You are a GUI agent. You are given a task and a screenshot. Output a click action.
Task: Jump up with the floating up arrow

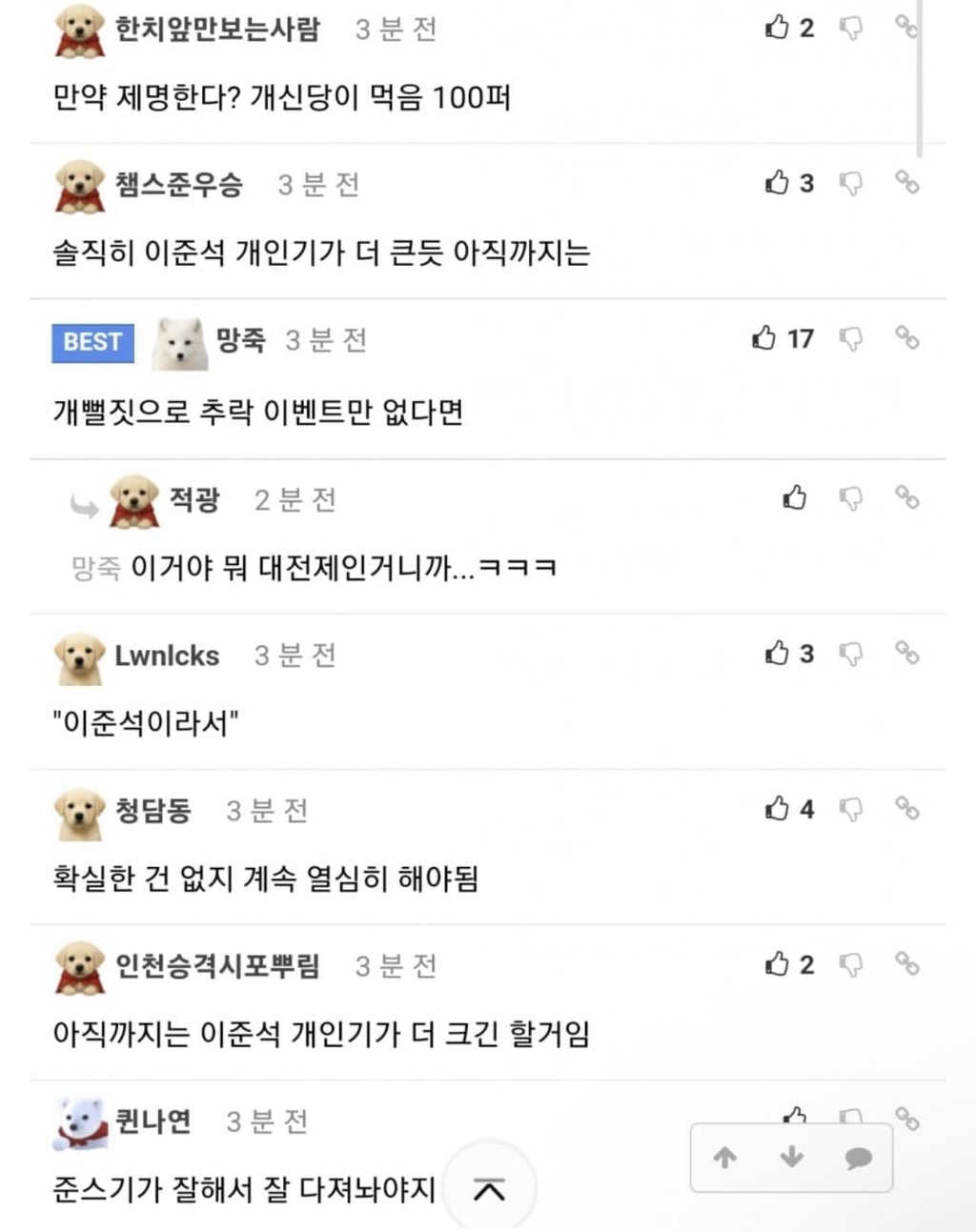pos(725,1158)
